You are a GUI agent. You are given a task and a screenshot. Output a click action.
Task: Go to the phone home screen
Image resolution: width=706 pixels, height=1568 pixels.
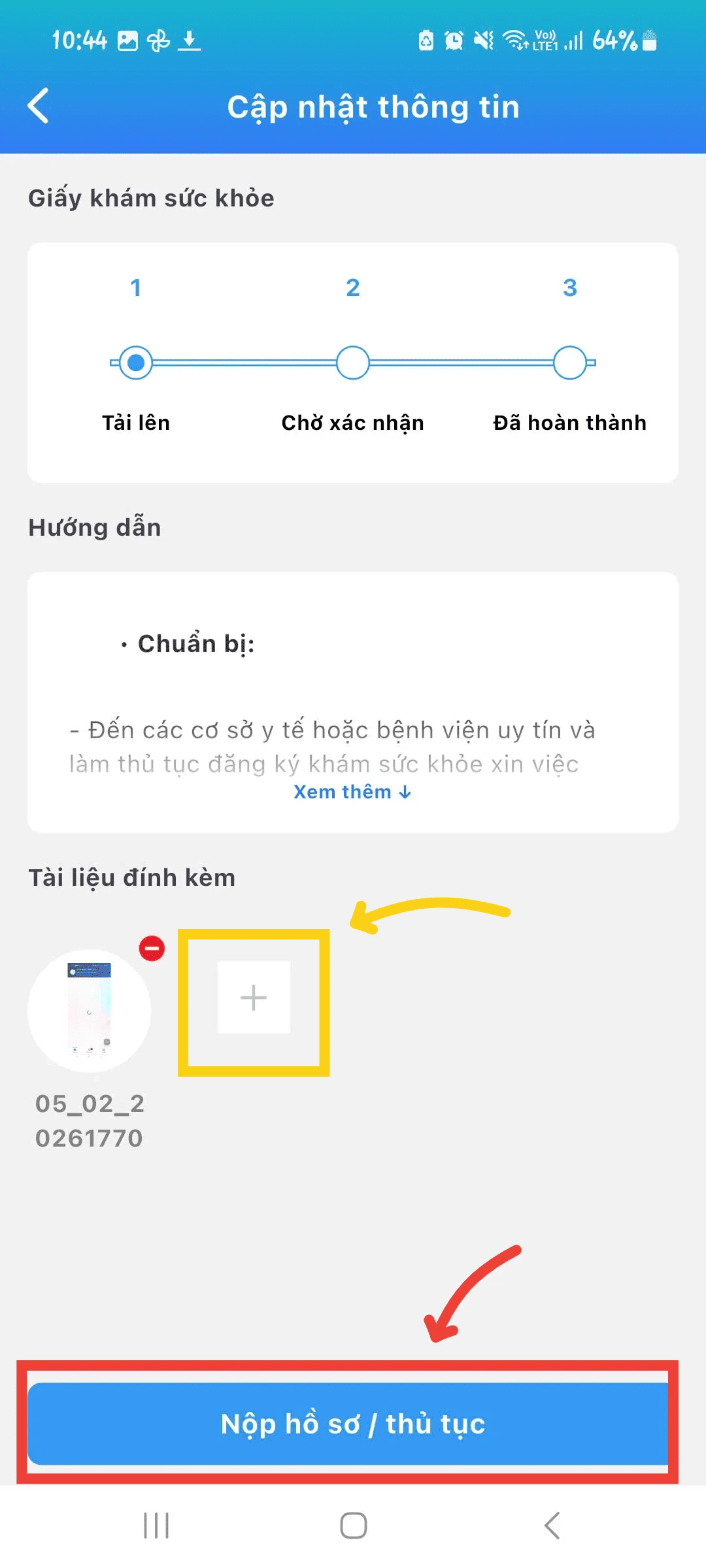[353, 1526]
